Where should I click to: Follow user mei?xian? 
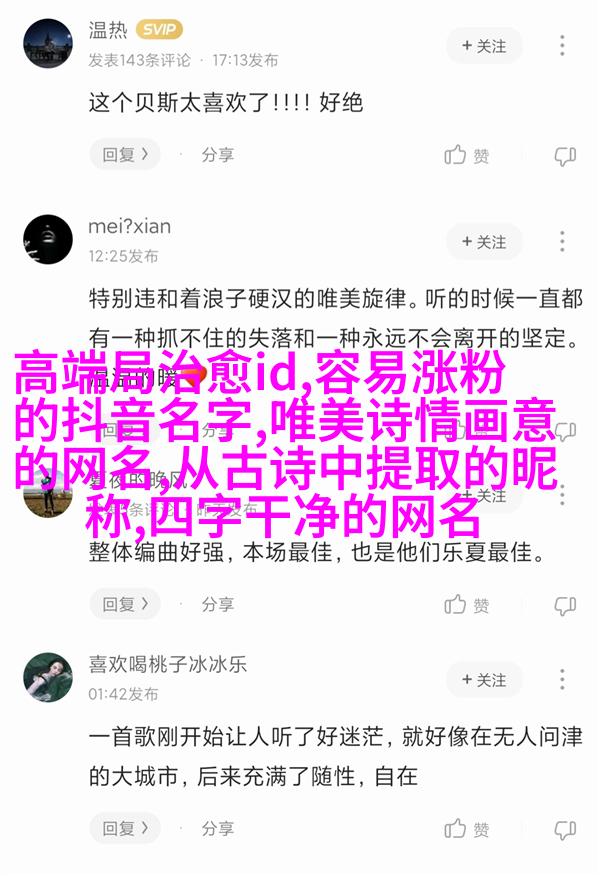pos(485,242)
